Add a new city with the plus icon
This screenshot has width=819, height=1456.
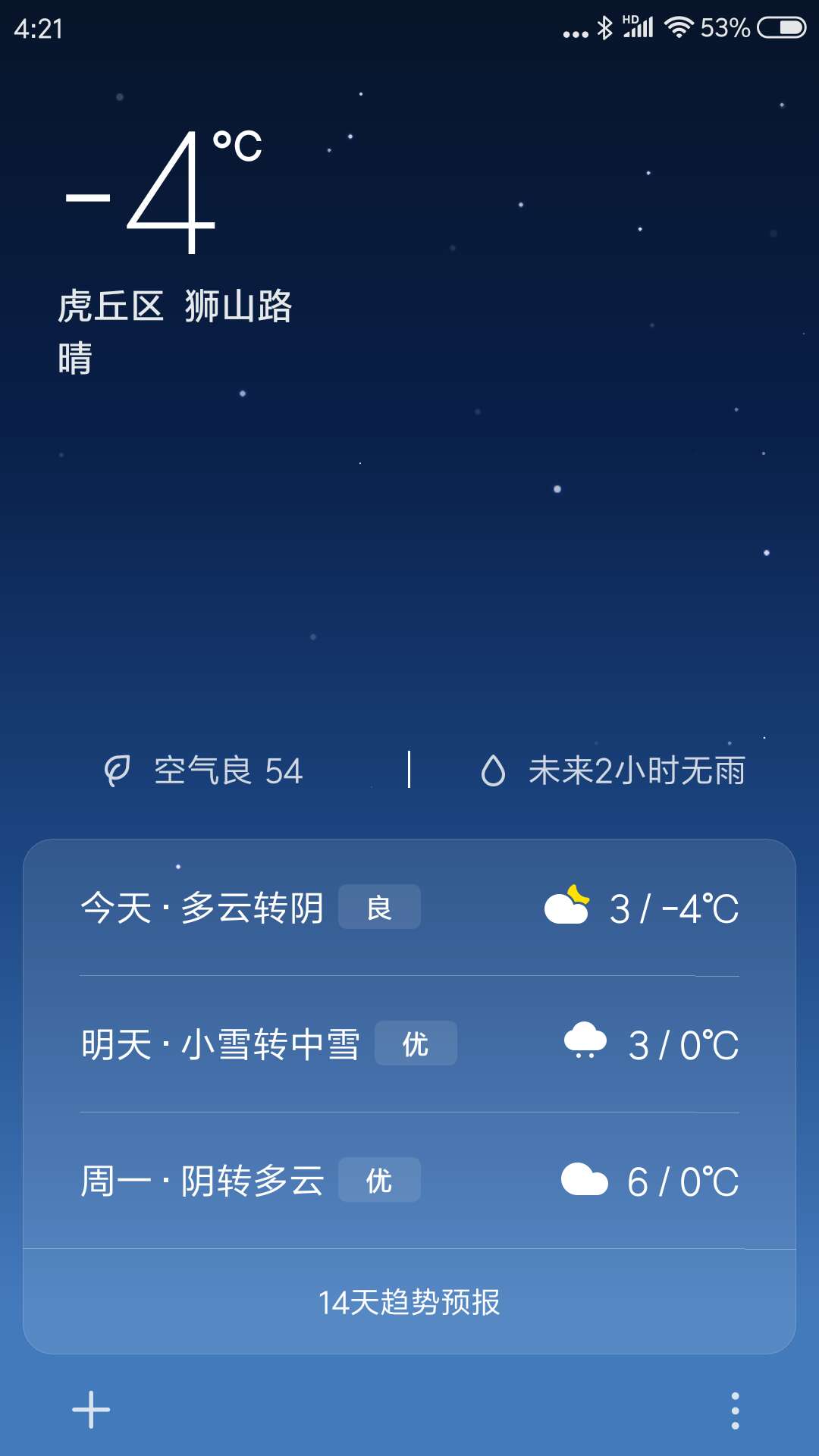(91, 1410)
